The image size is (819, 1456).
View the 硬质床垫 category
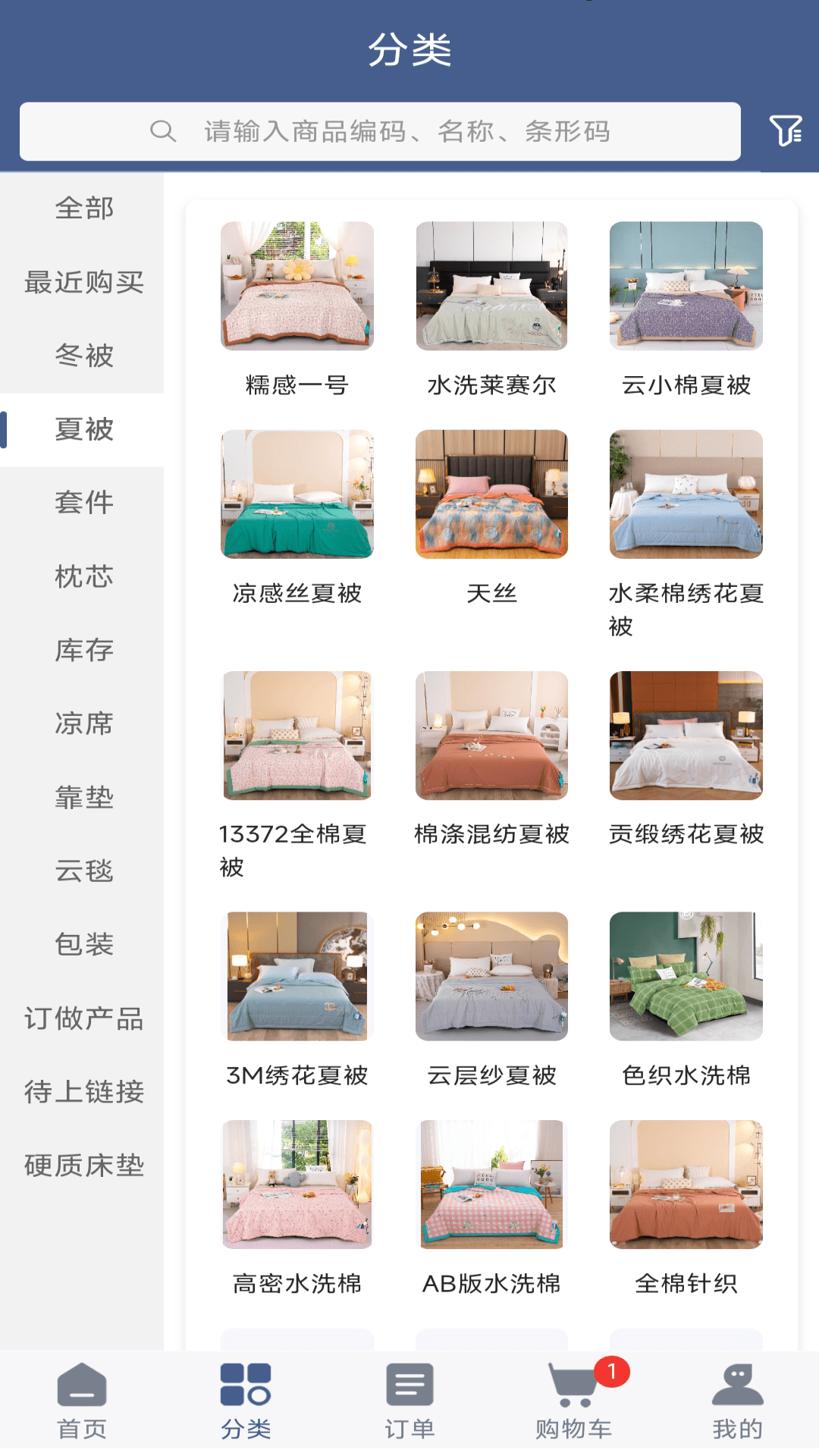(x=83, y=1165)
